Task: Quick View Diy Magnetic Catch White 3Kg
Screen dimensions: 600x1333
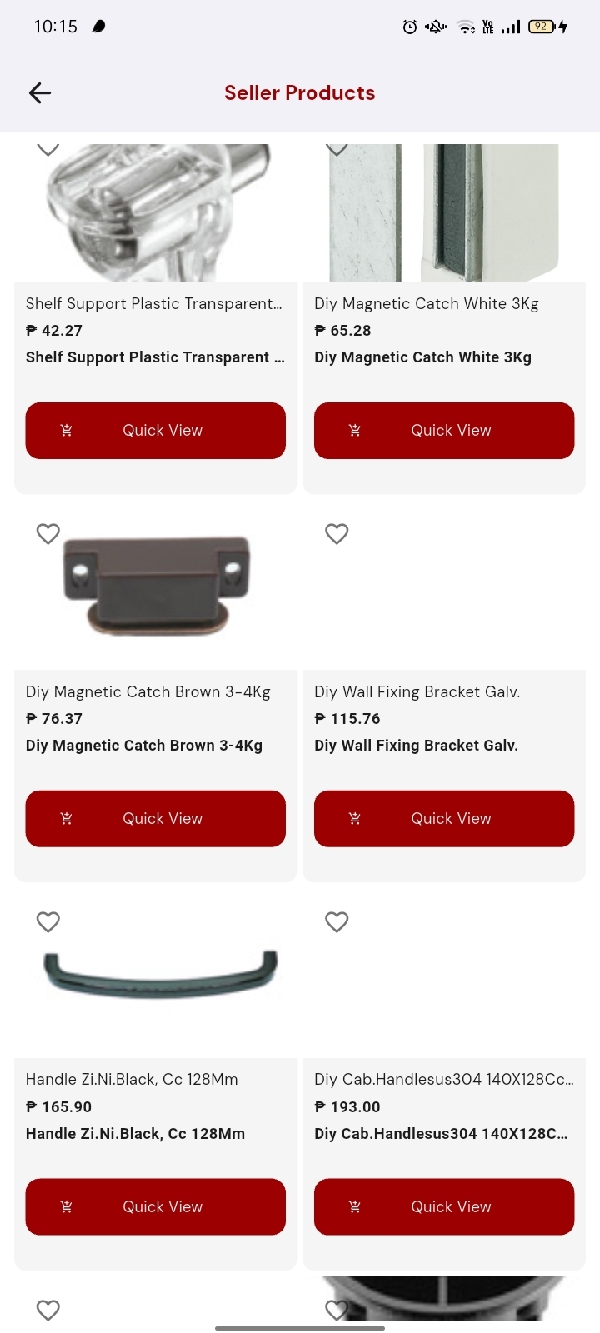Action: [x=444, y=430]
